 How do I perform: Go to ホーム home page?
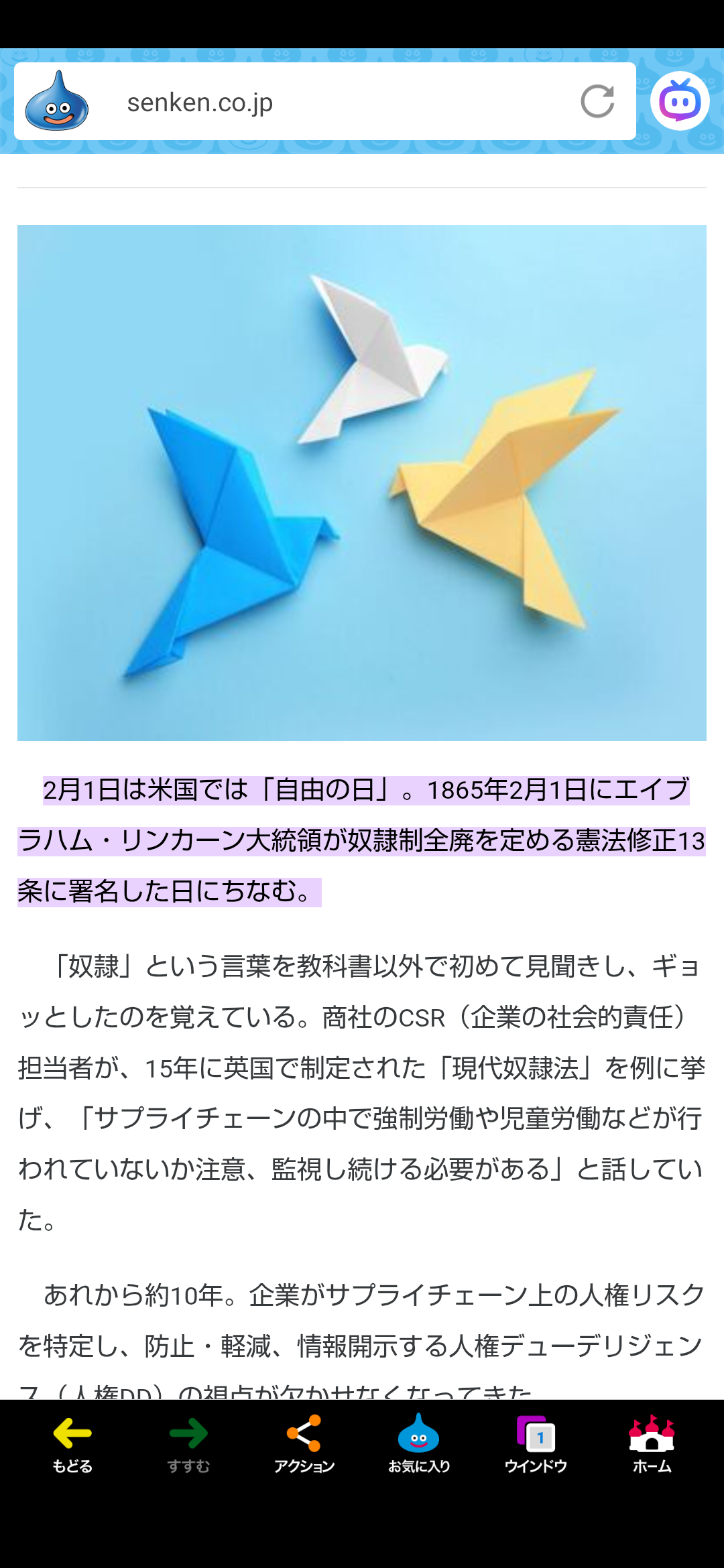(652, 1444)
